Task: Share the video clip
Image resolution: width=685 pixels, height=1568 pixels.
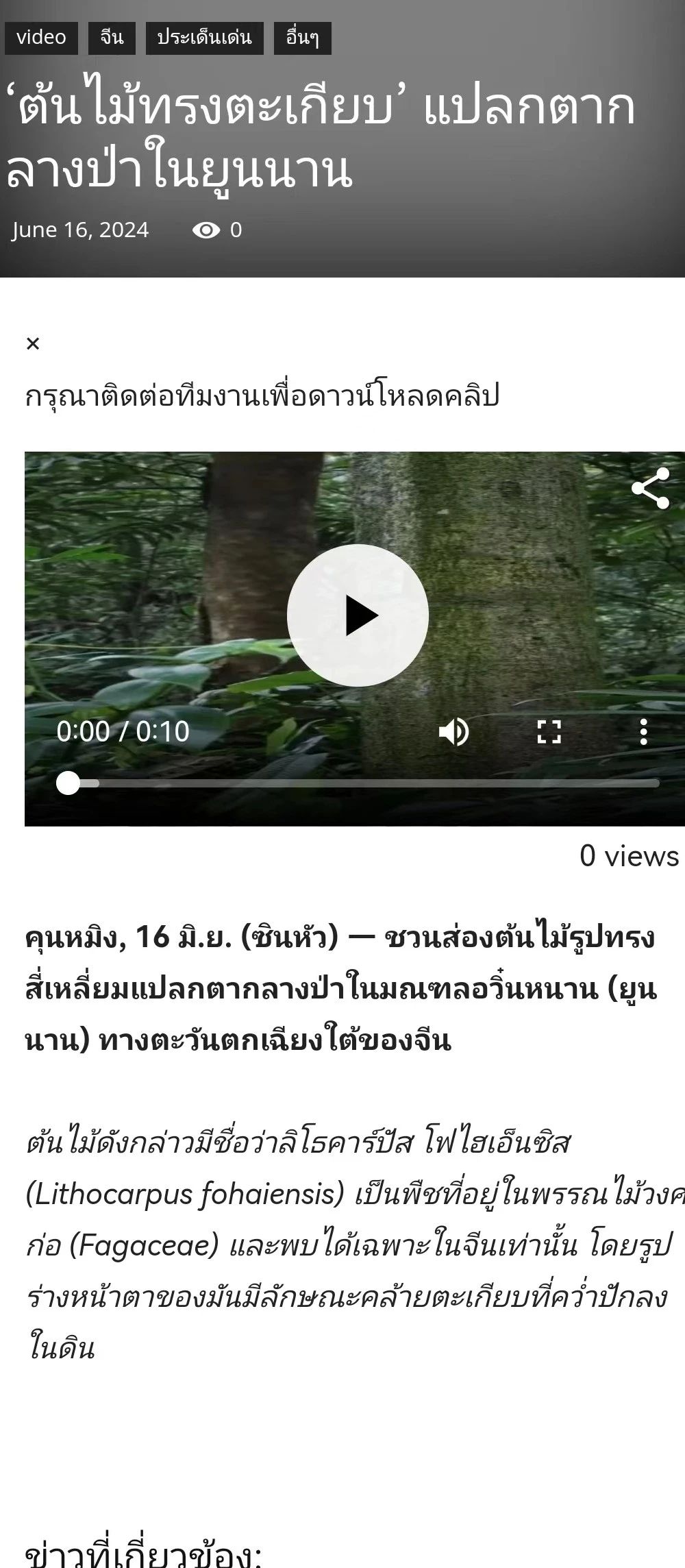Action: (650, 488)
